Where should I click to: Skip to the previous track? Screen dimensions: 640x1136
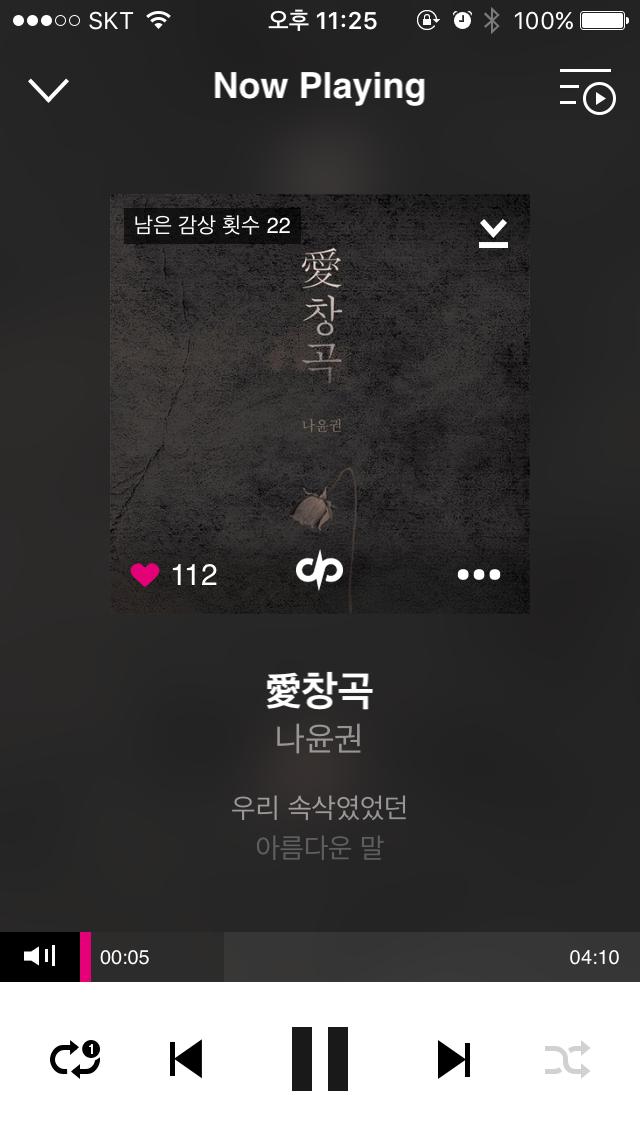186,1059
